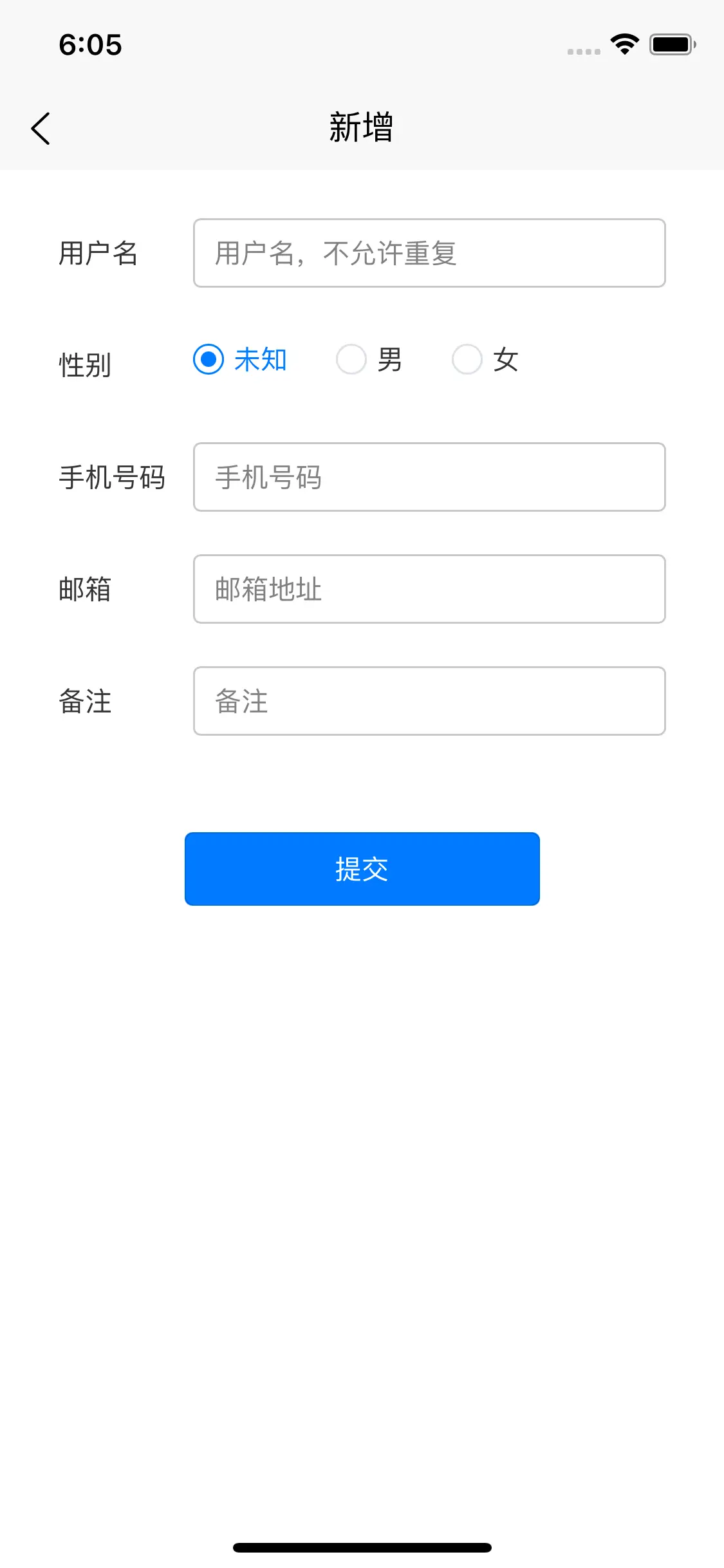Choose 女 as the gender

pos(485,359)
